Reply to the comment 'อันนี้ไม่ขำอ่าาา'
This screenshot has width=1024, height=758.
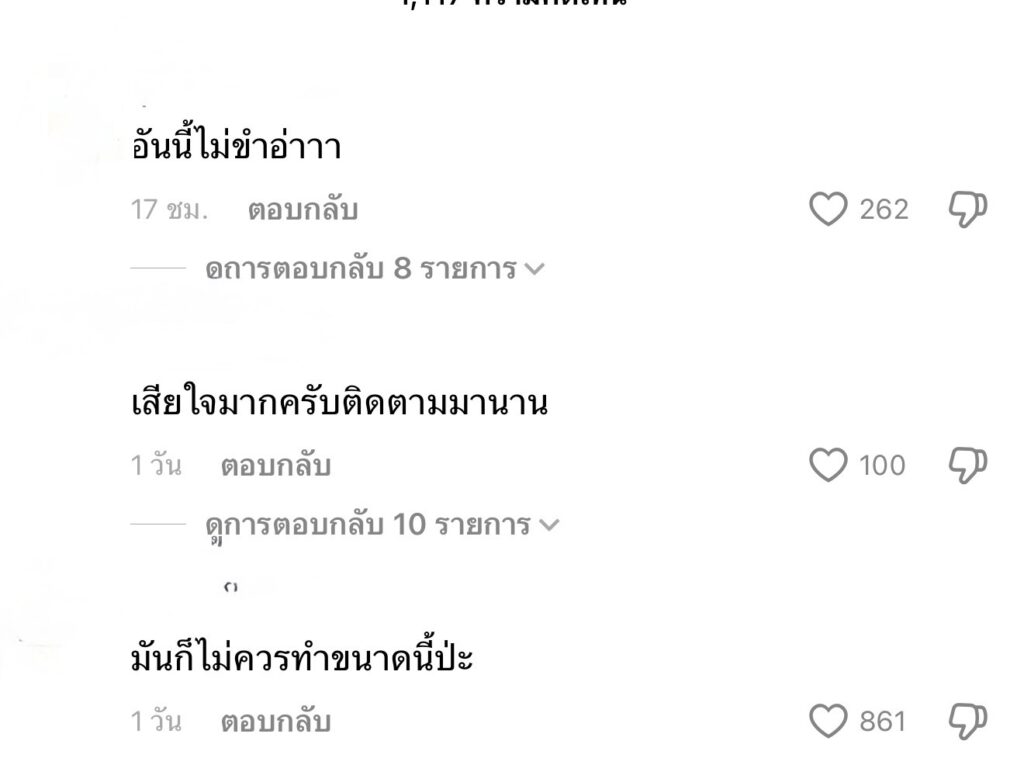tap(302, 210)
